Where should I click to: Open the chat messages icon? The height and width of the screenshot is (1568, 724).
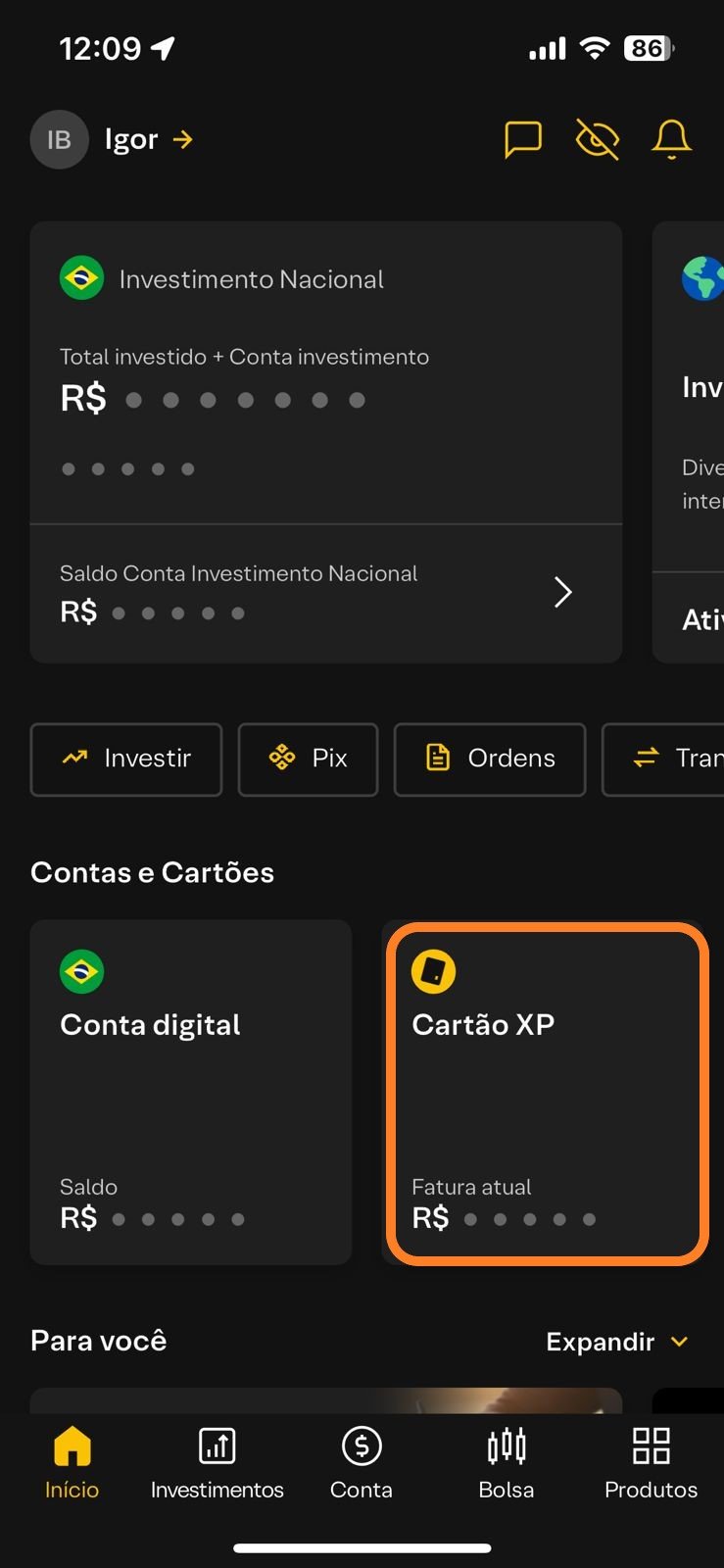pyautogui.click(x=523, y=140)
